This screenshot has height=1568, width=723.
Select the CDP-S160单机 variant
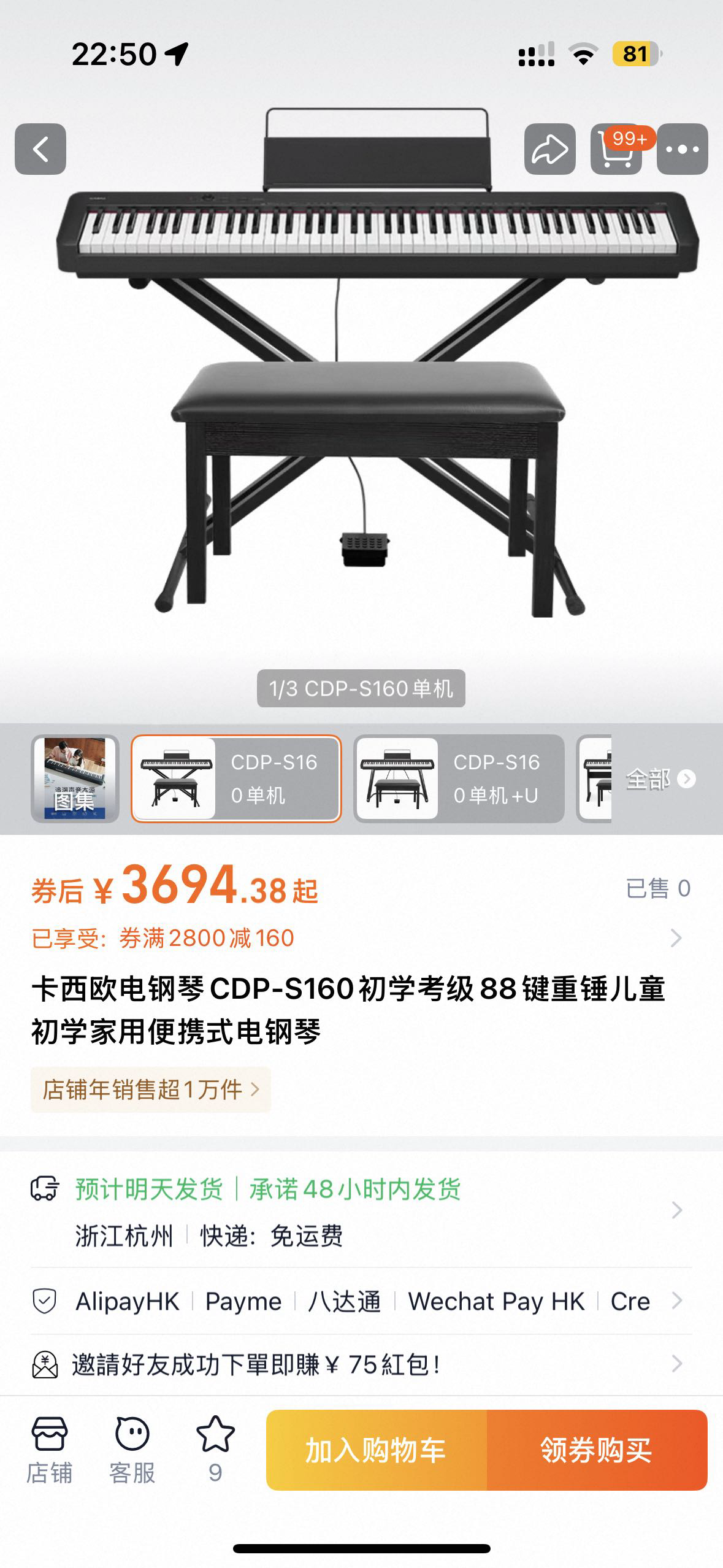point(236,778)
